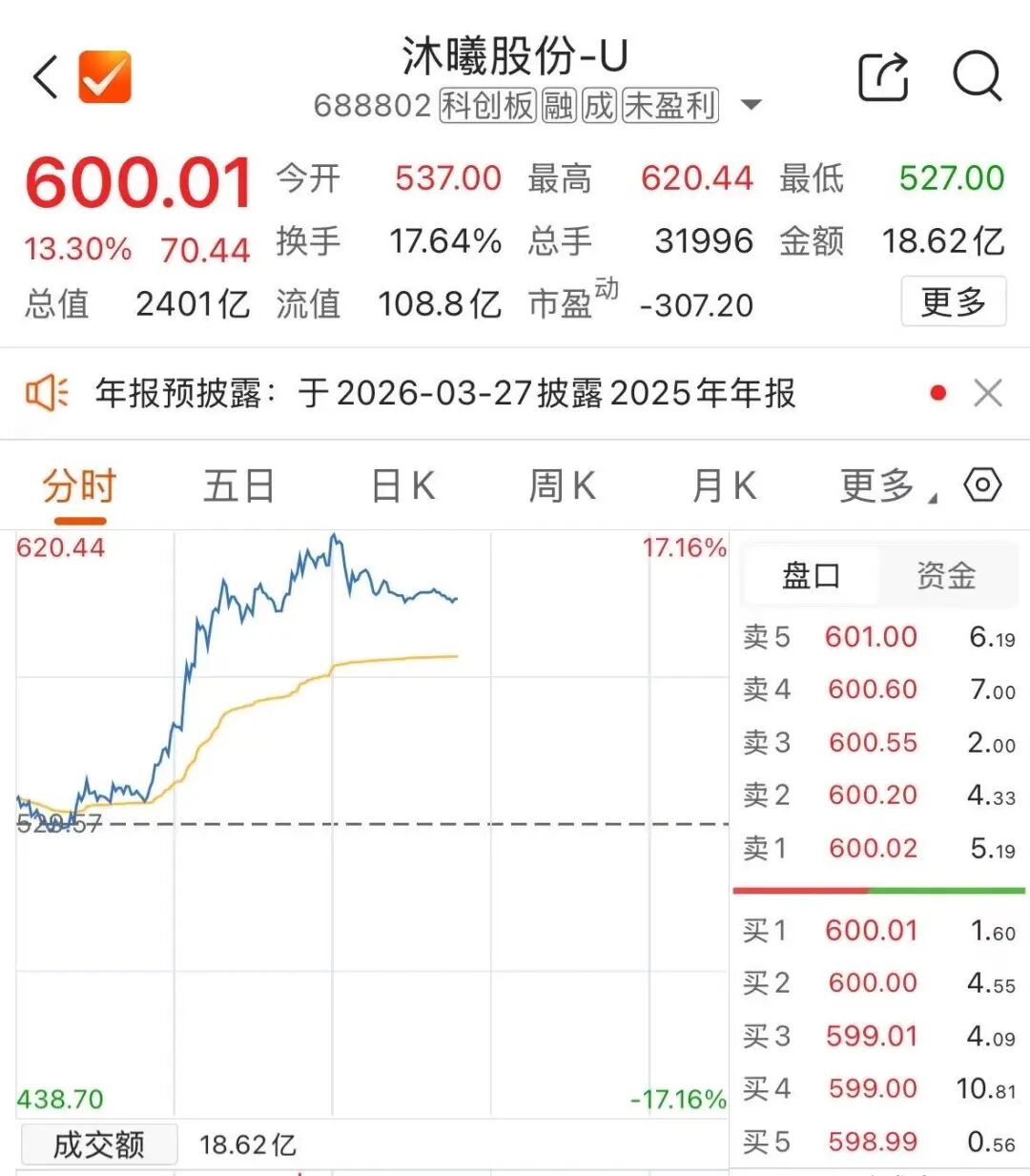Image resolution: width=1030 pixels, height=1176 pixels.
Task: Open chart settings hexagon icon
Action: (982, 485)
